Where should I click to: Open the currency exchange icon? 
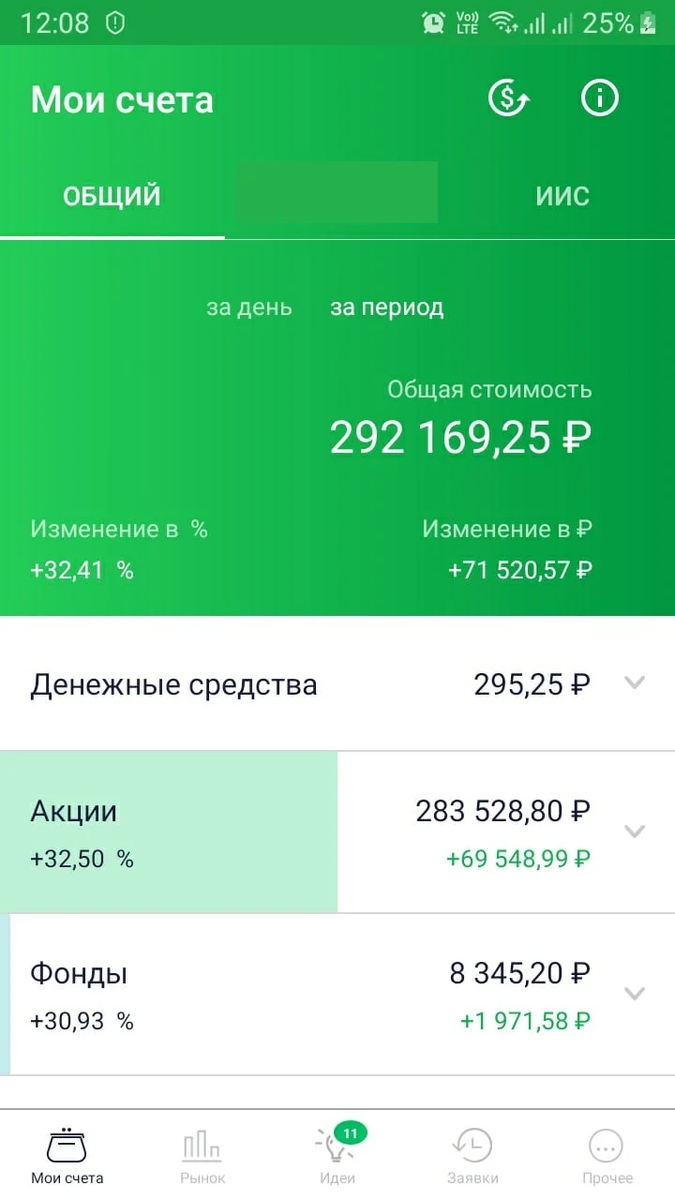point(508,99)
